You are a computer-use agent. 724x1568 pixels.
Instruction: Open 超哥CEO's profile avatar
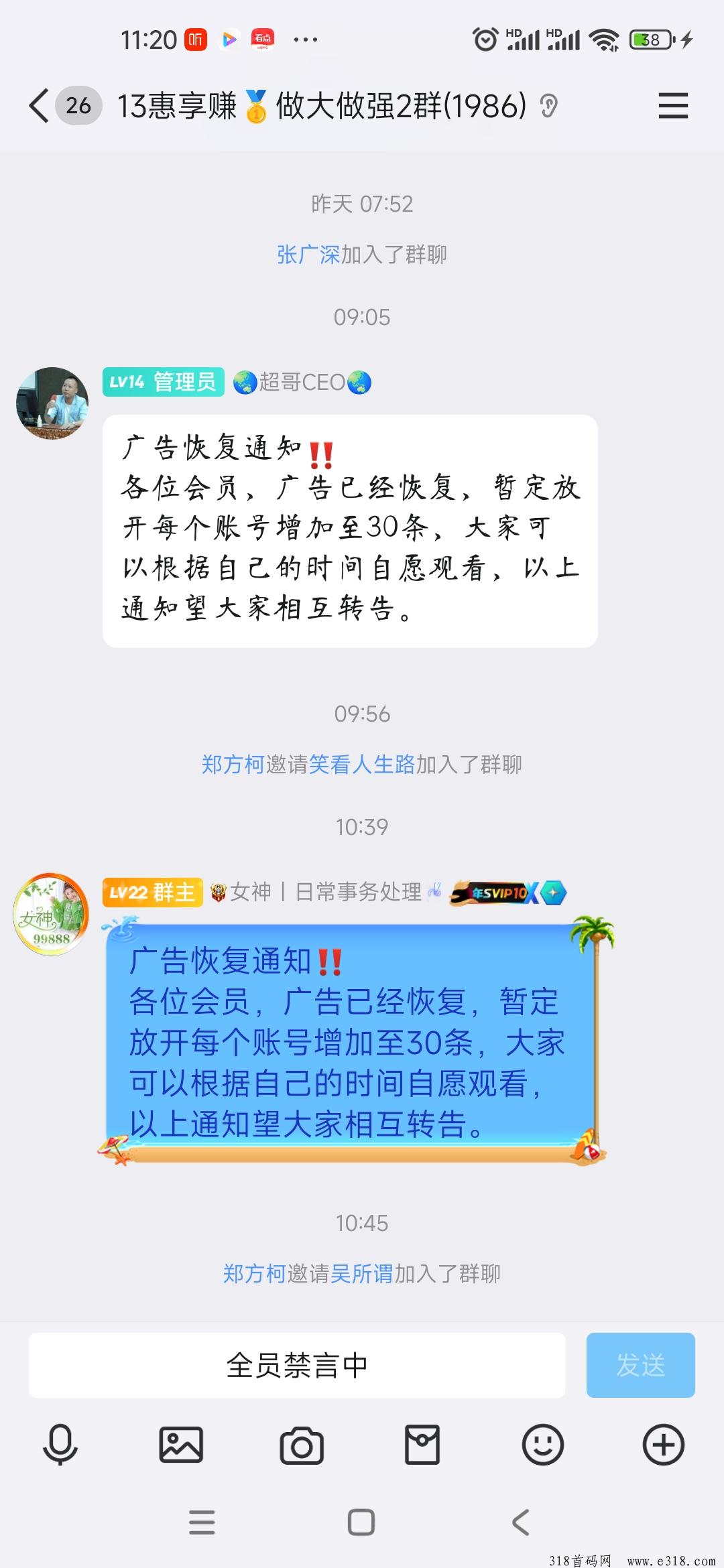click(52, 403)
